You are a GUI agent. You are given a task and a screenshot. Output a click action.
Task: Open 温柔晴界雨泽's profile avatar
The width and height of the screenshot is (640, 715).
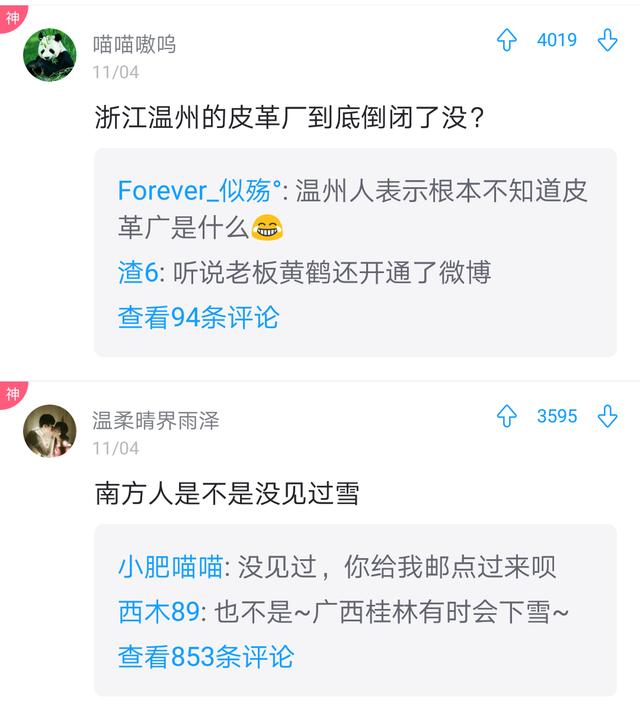[x=49, y=431]
